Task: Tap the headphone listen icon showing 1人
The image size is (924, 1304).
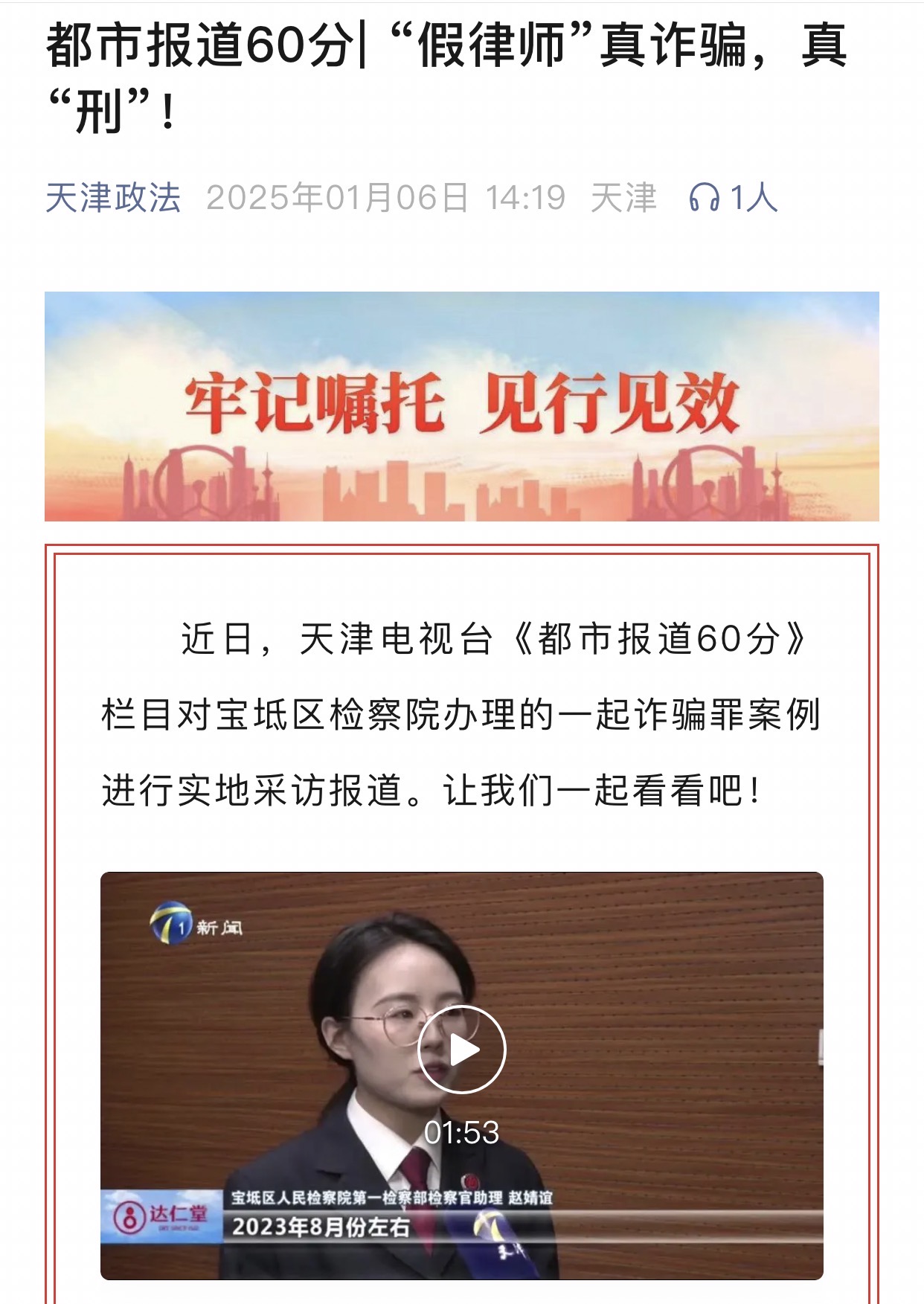Action: [704, 198]
